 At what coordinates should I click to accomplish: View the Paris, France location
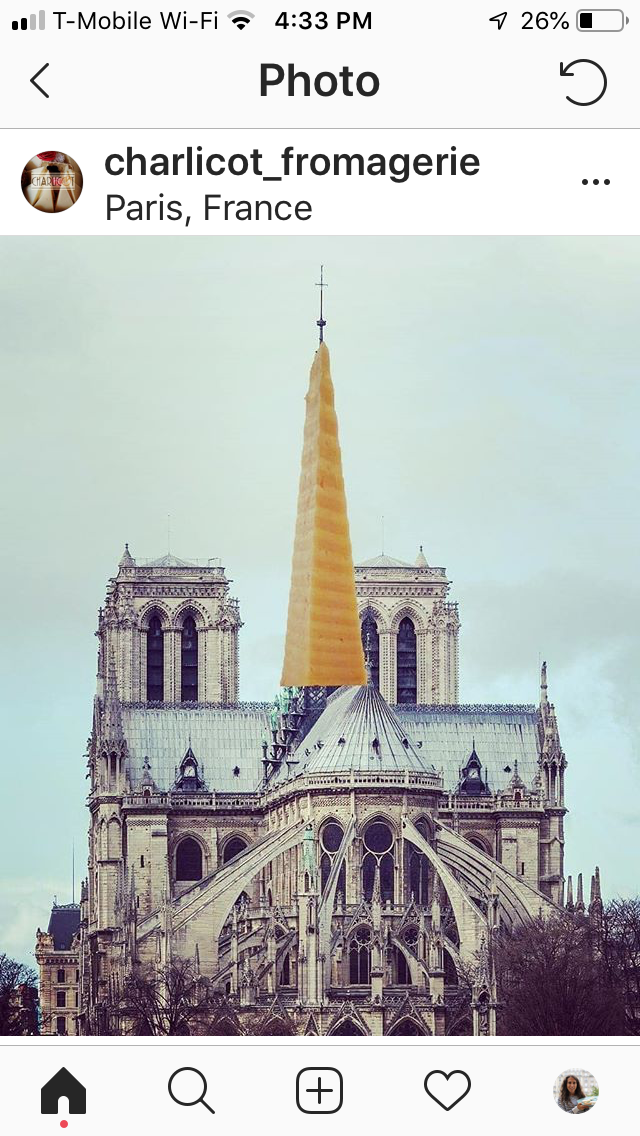pos(209,209)
